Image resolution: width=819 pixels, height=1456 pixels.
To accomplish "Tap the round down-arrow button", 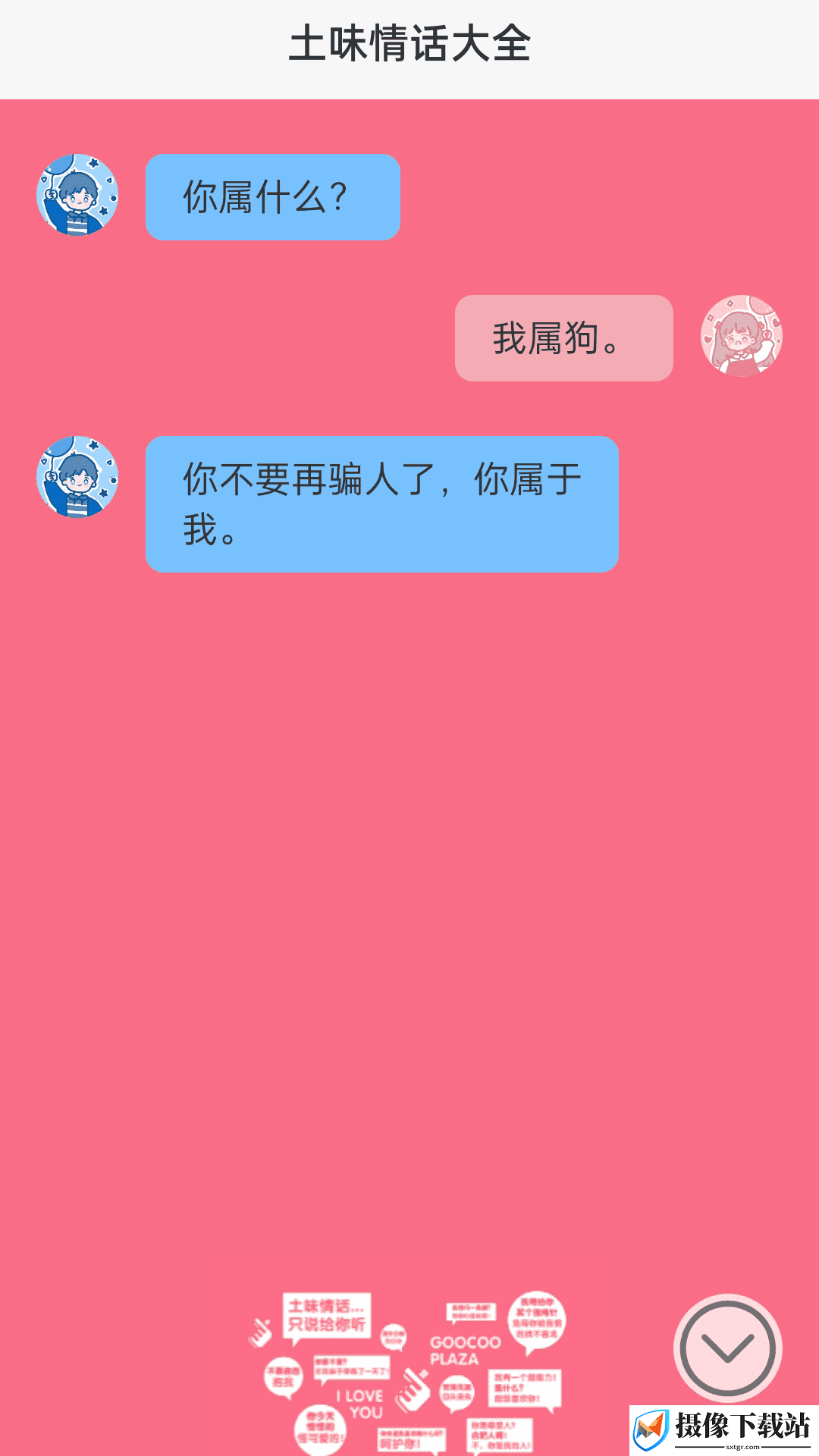I will point(728,1348).
